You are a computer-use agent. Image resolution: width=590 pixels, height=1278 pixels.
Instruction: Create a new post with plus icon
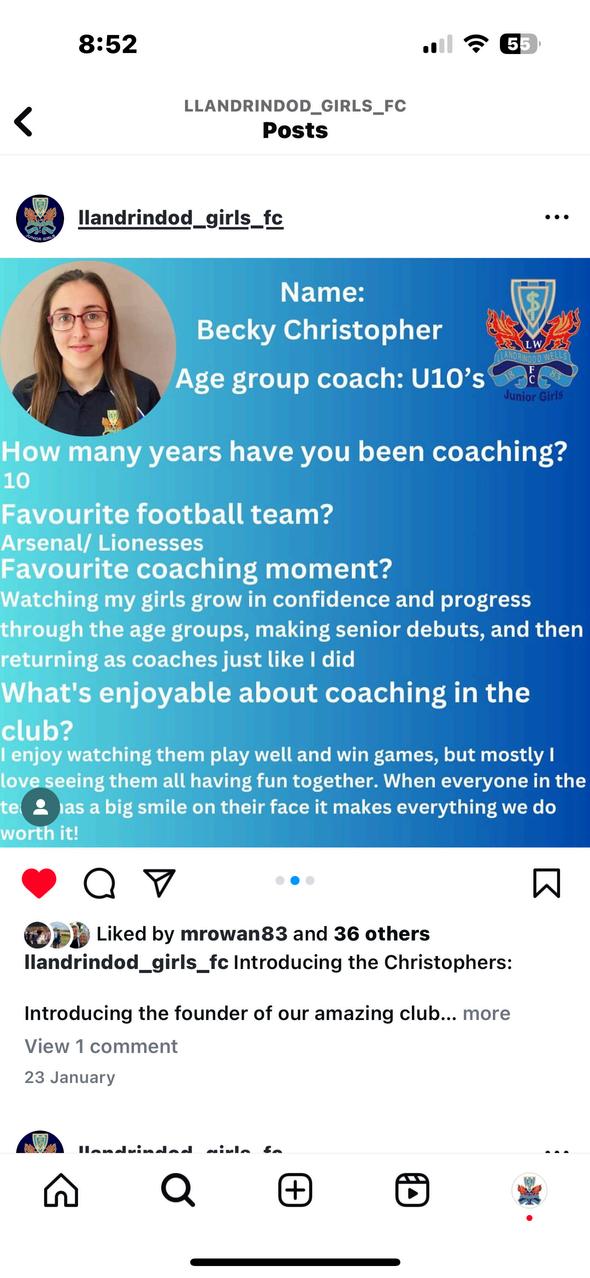[295, 1190]
